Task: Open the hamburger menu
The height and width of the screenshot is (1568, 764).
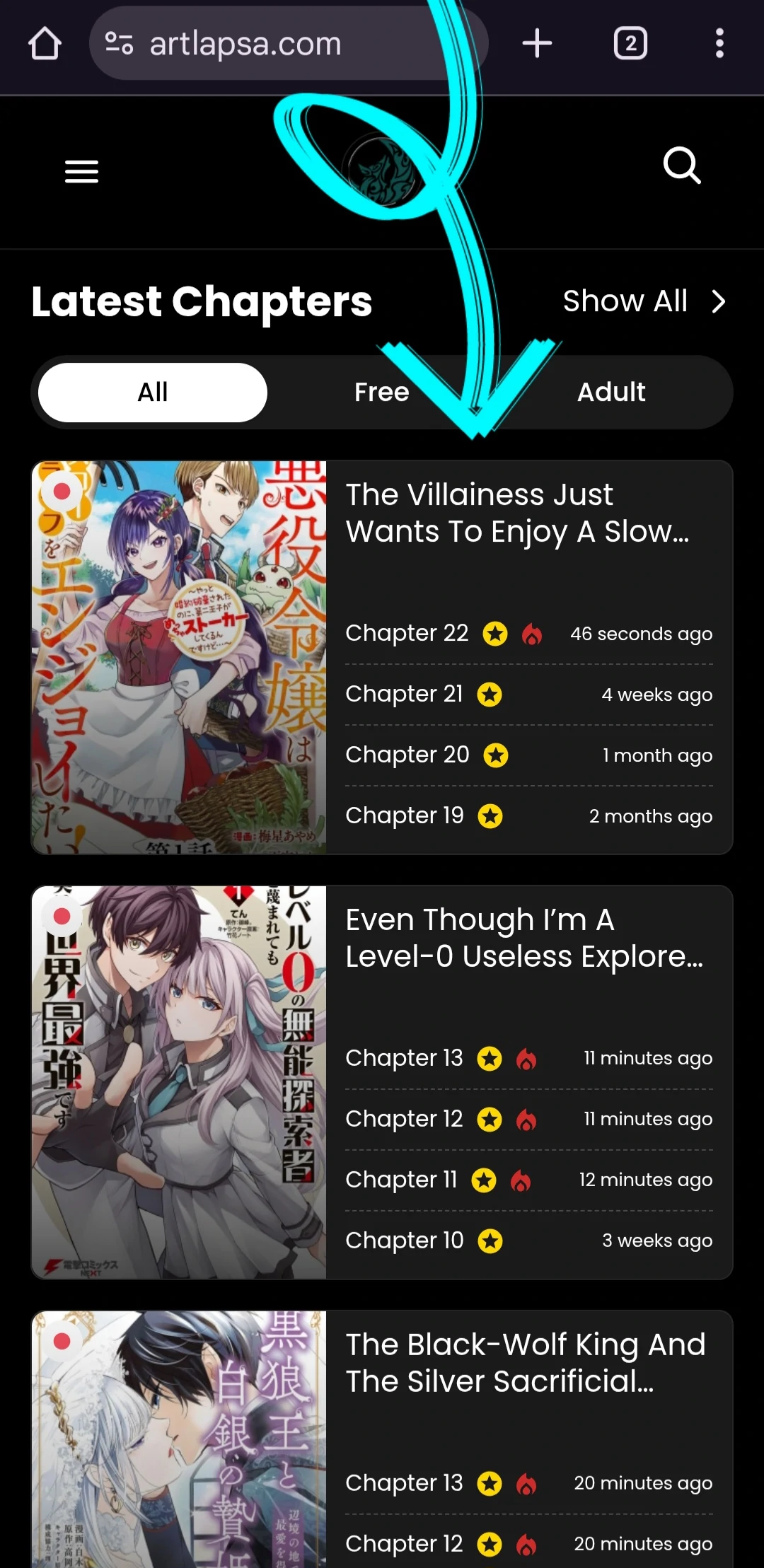Action: [x=81, y=171]
